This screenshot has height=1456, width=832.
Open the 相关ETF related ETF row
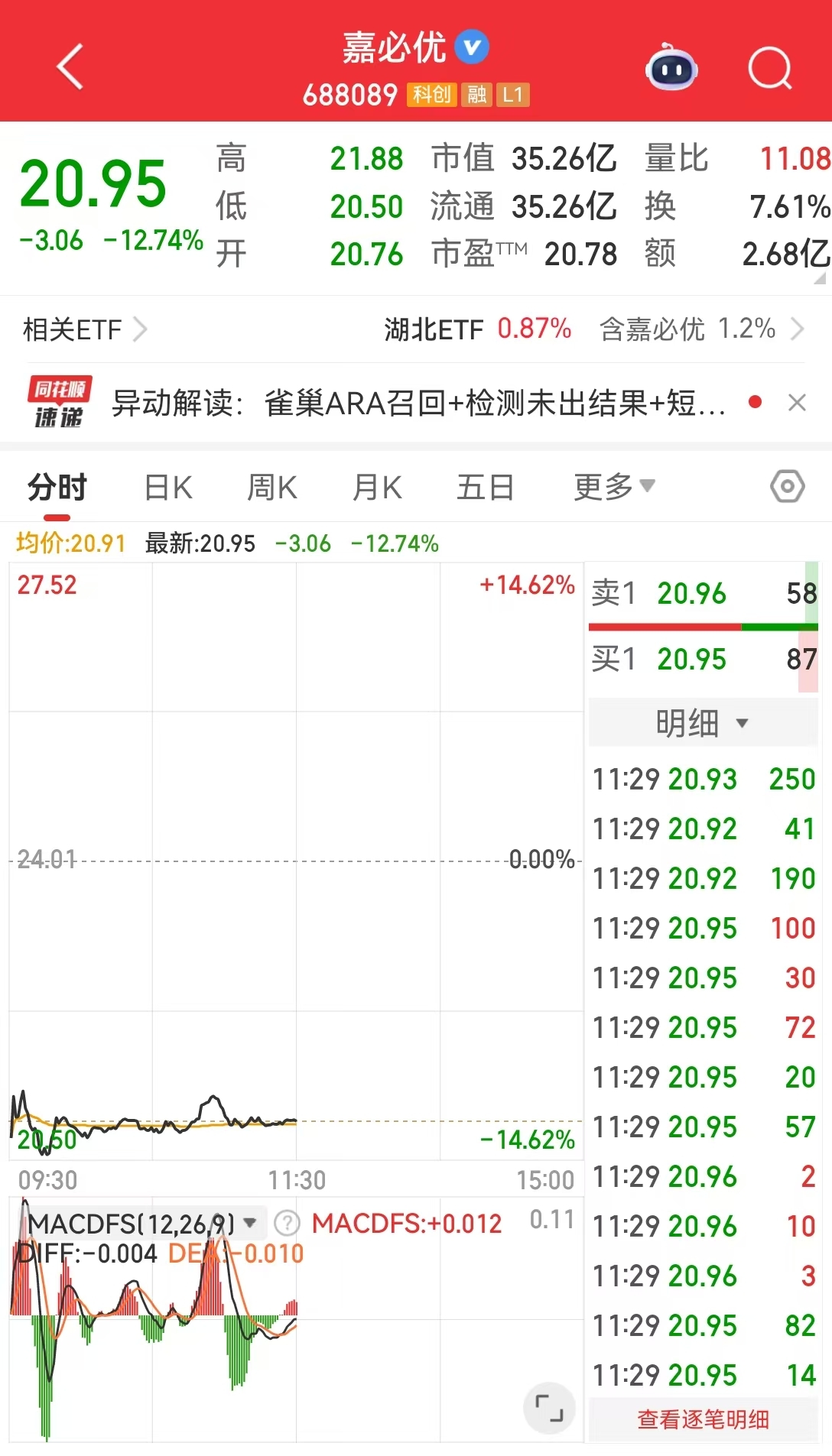[x=84, y=329]
